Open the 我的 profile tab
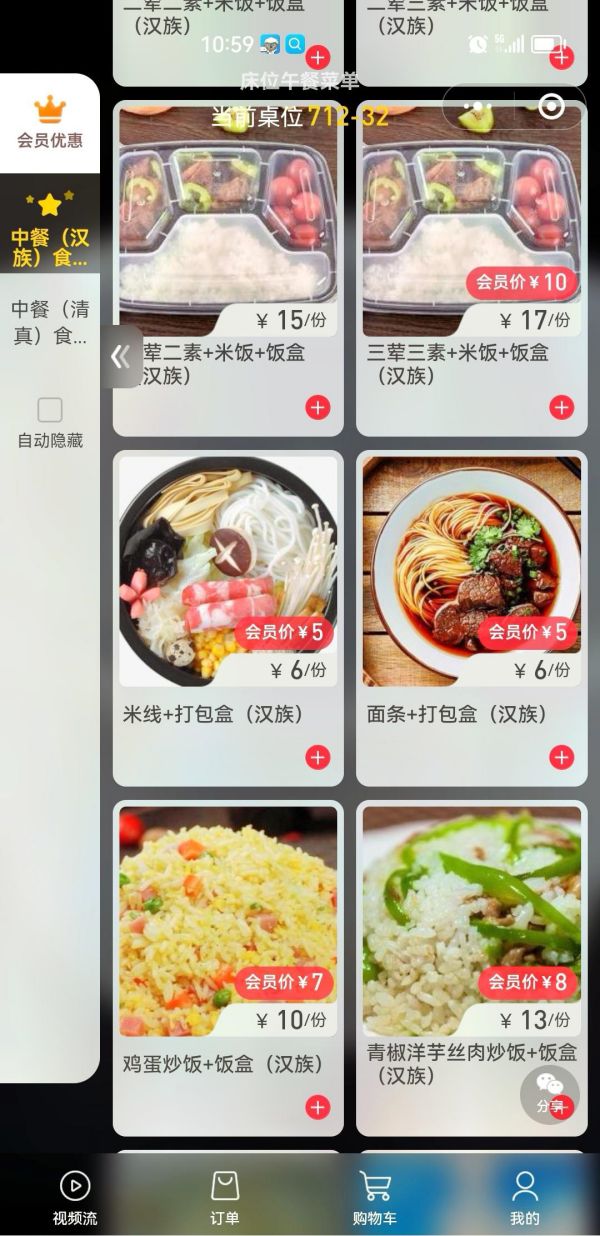The width and height of the screenshot is (600, 1236). (524, 1198)
